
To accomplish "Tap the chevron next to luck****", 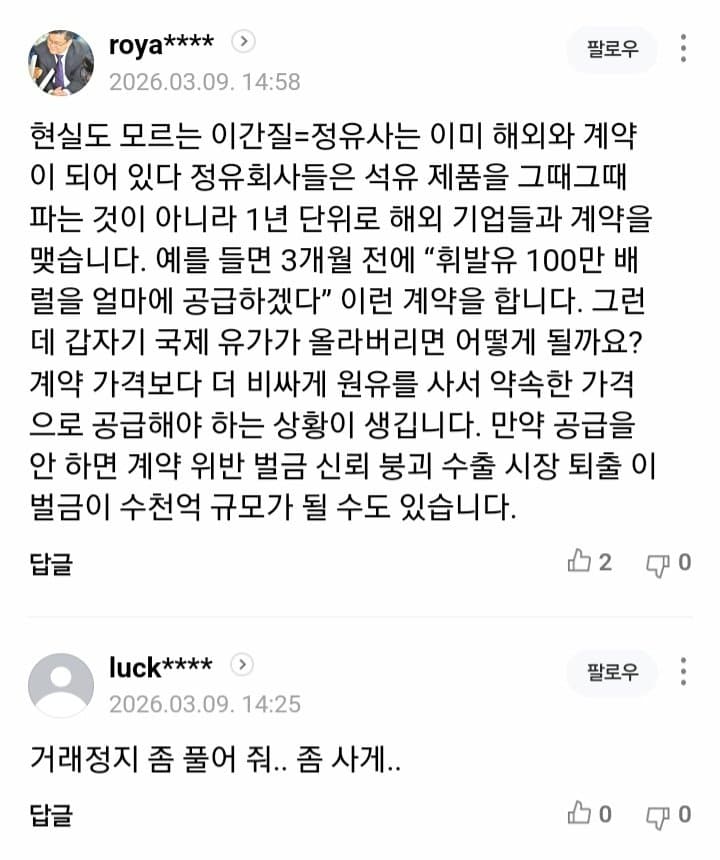I will (243, 665).
